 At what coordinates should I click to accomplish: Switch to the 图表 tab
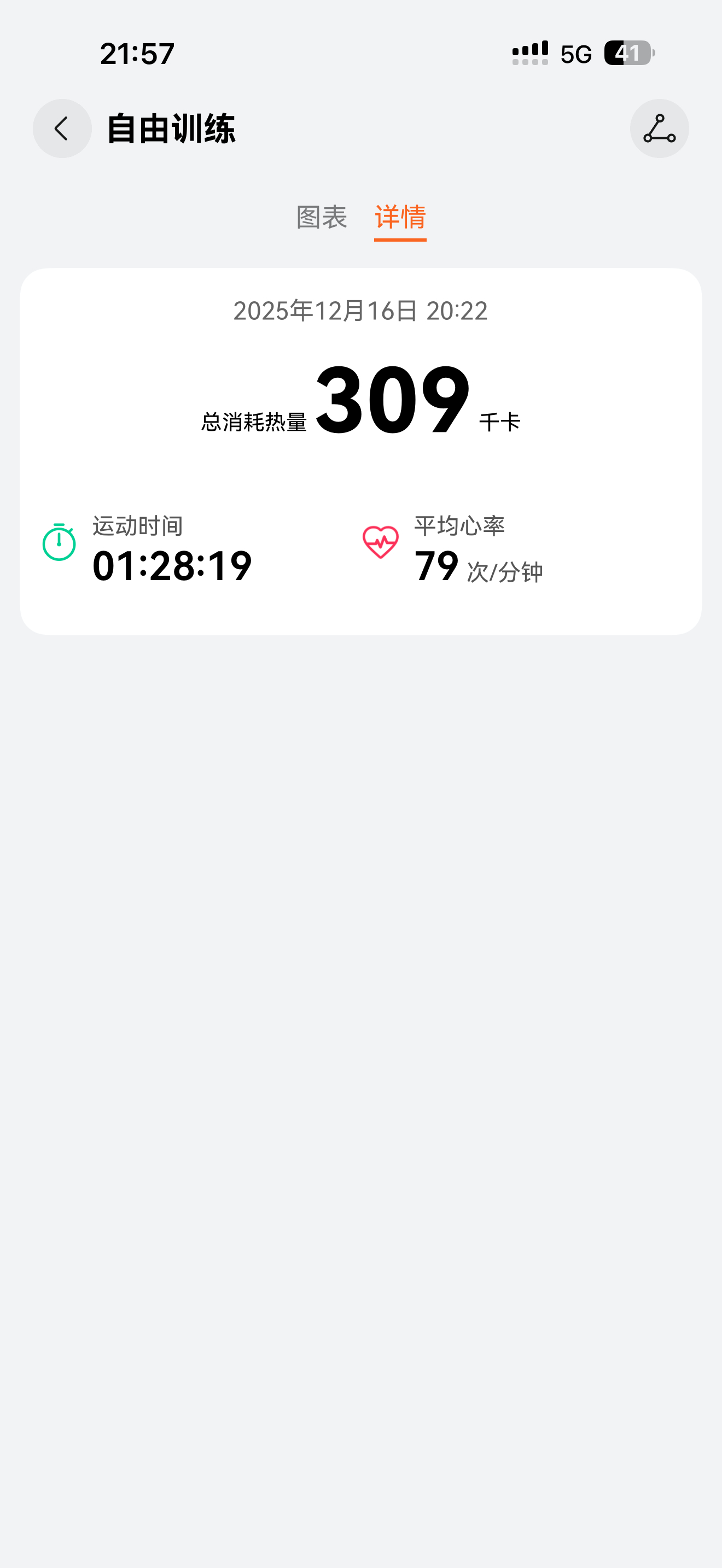pos(322,217)
